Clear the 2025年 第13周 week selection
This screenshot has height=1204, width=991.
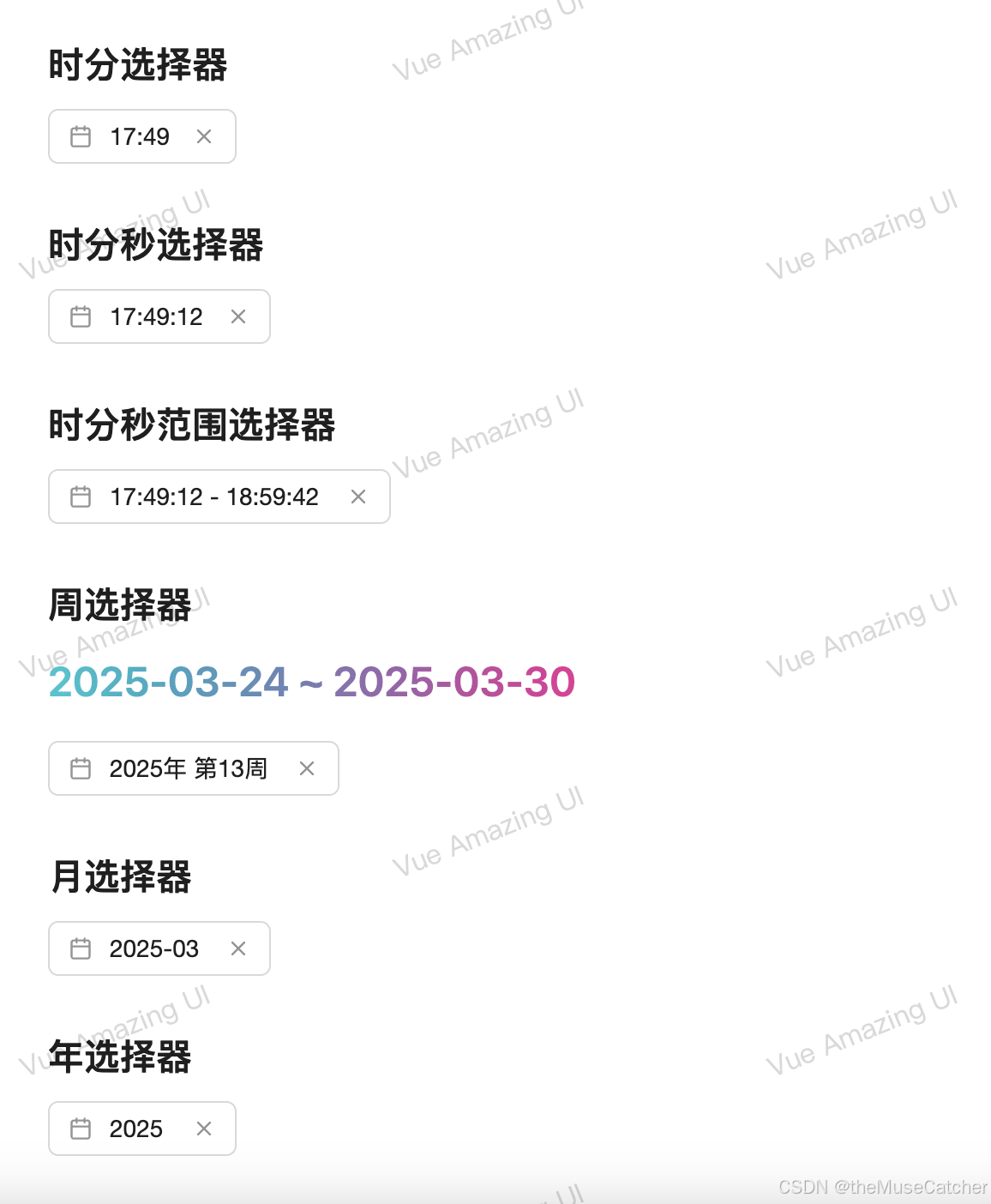coord(307,769)
